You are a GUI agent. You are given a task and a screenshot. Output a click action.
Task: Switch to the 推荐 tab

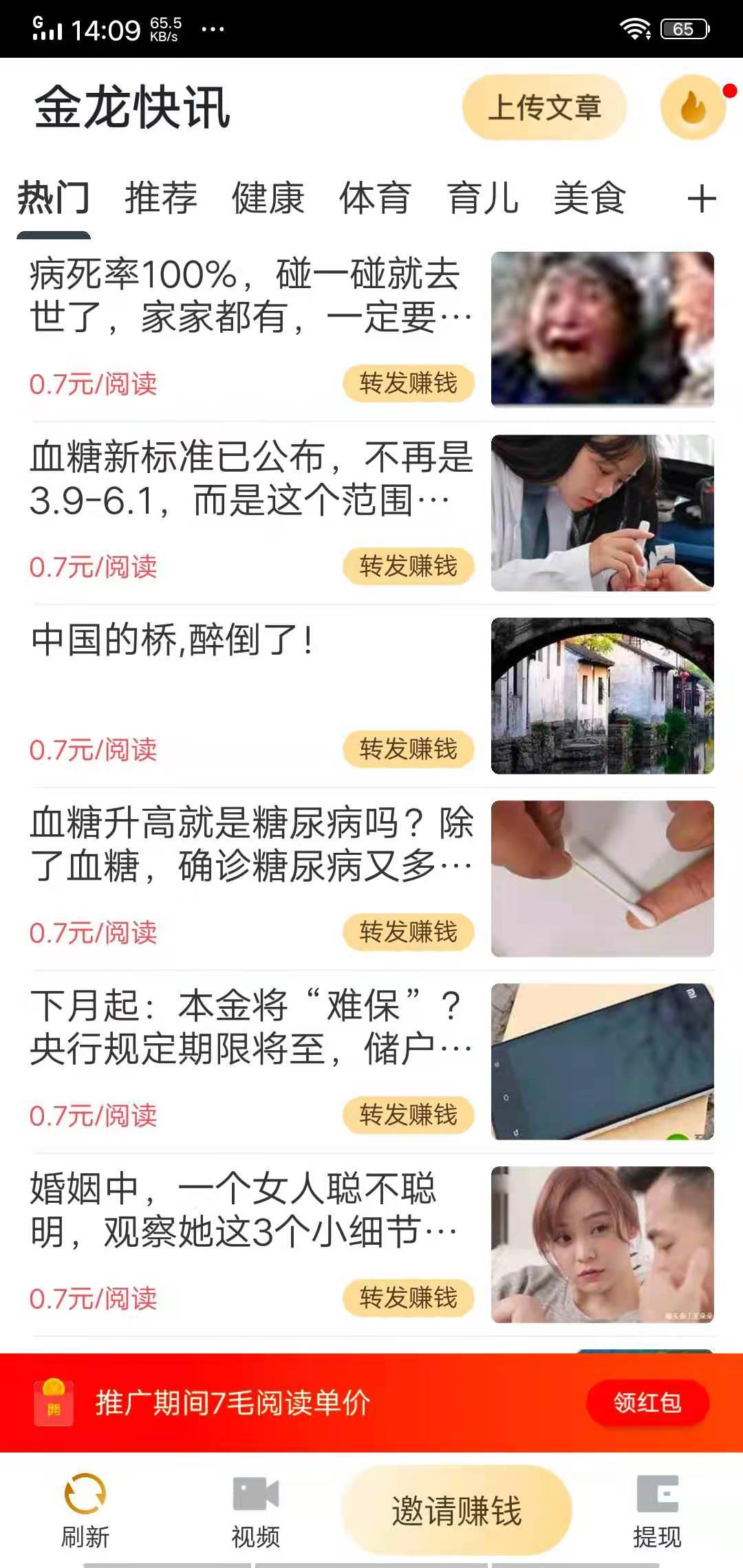pyautogui.click(x=160, y=198)
